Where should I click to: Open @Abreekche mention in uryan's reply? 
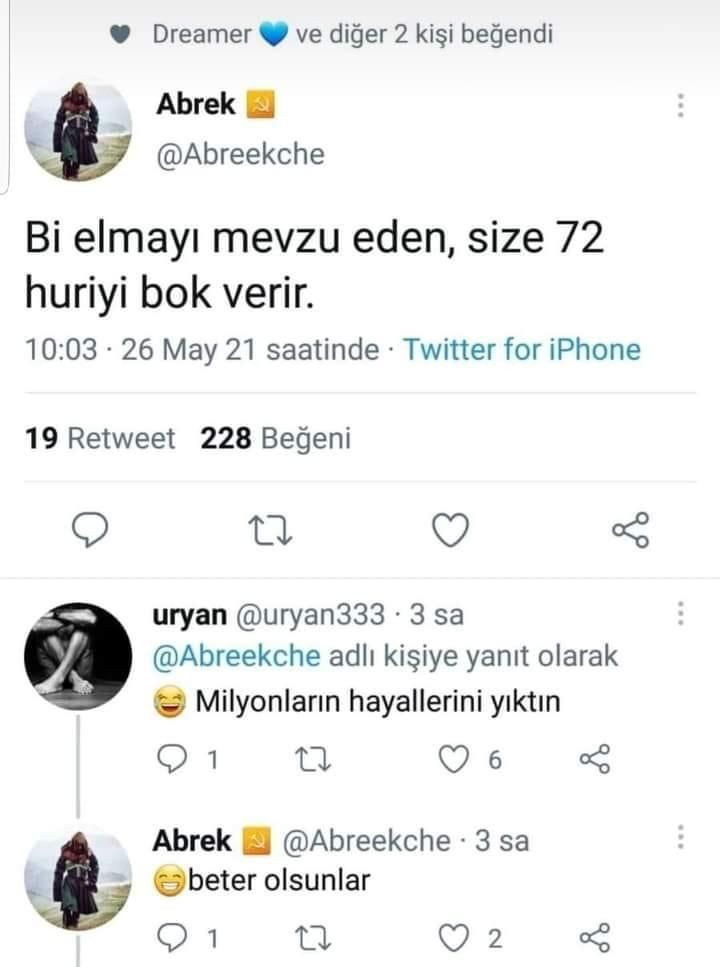tap(237, 656)
